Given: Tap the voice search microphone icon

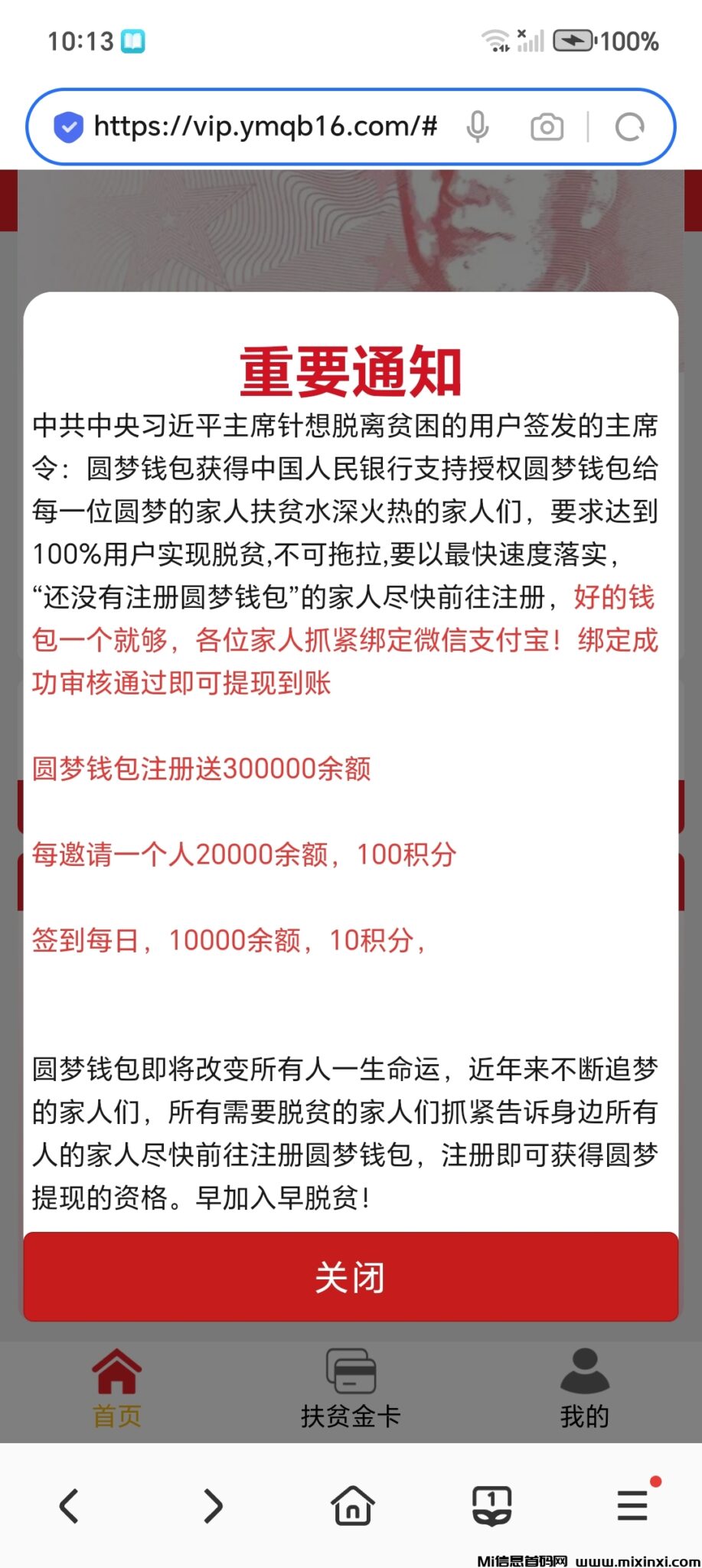Looking at the screenshot, I should pos(478,126).
